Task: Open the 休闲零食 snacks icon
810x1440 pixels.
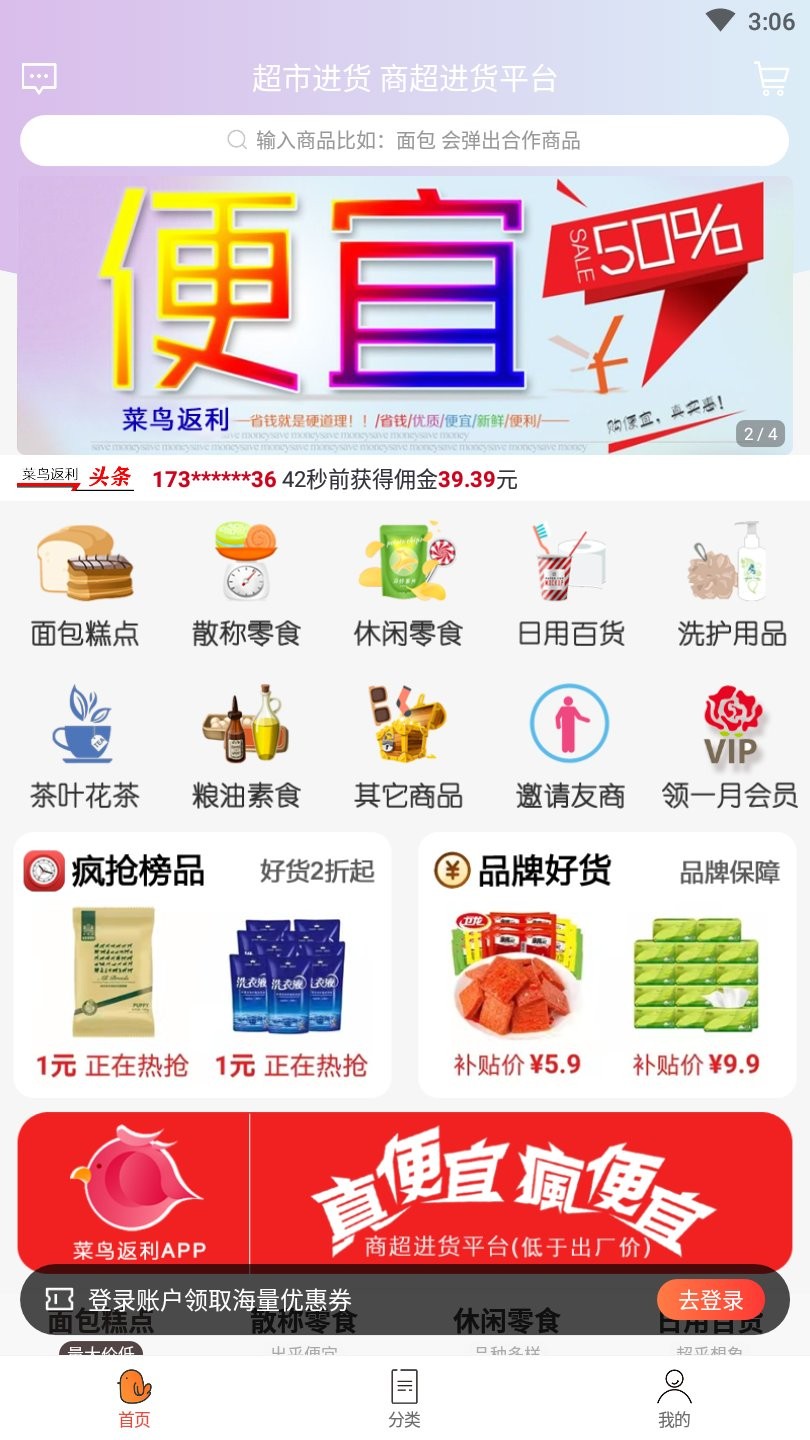Action: click(x=405, y=580)
